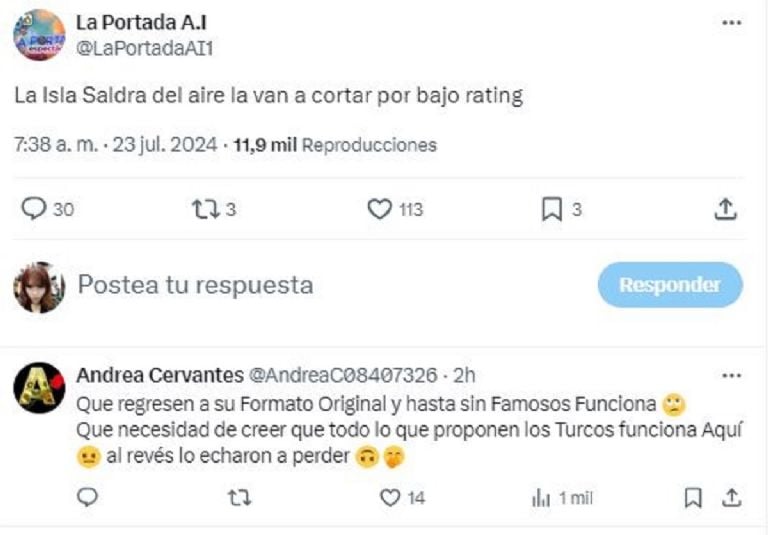Viewport: 768px width, 535px height.
Task: Open Andrea Cervantes' profile name
Action: (159, 376)
